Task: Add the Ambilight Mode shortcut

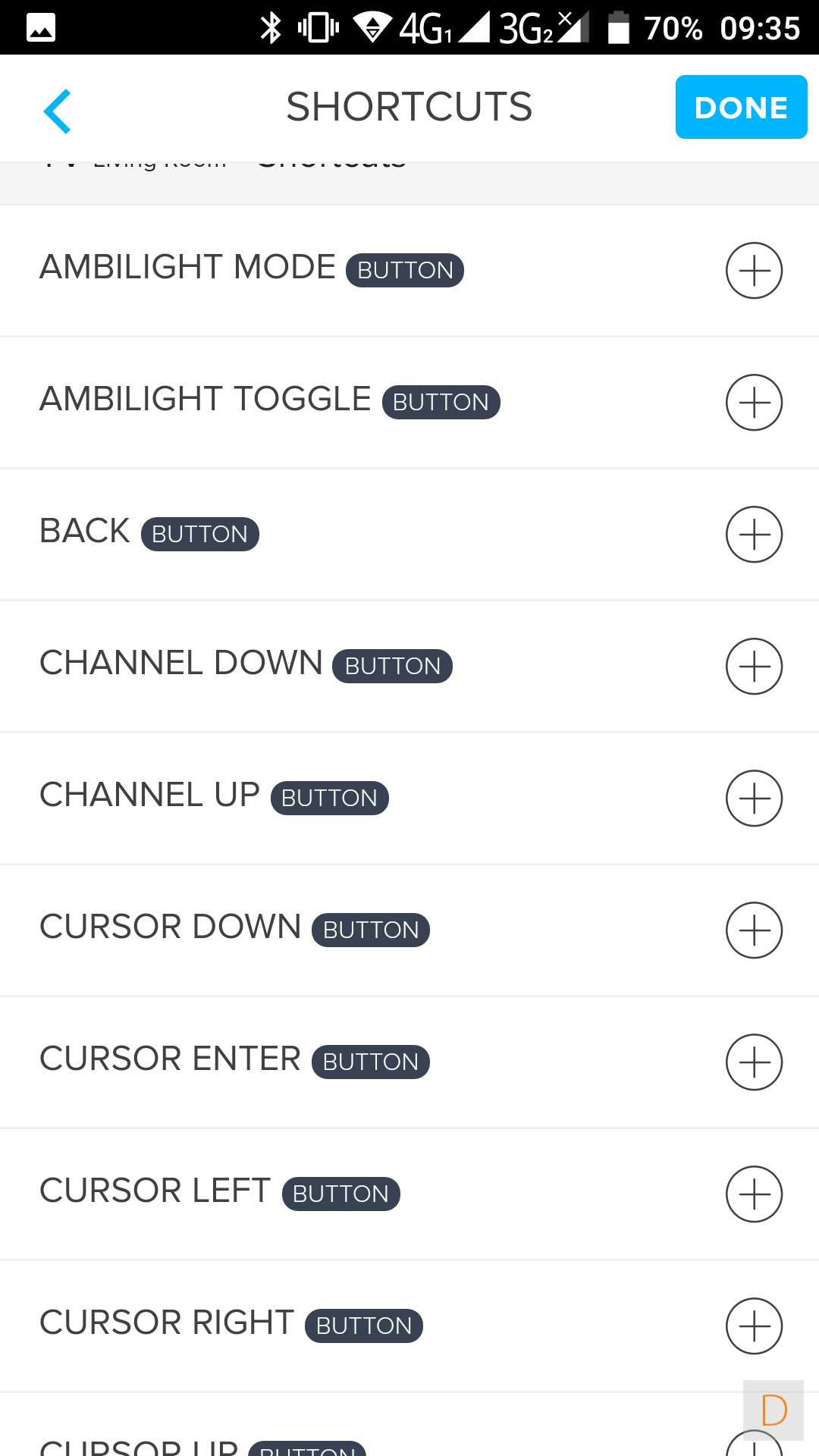Action: tap(754, 271)
